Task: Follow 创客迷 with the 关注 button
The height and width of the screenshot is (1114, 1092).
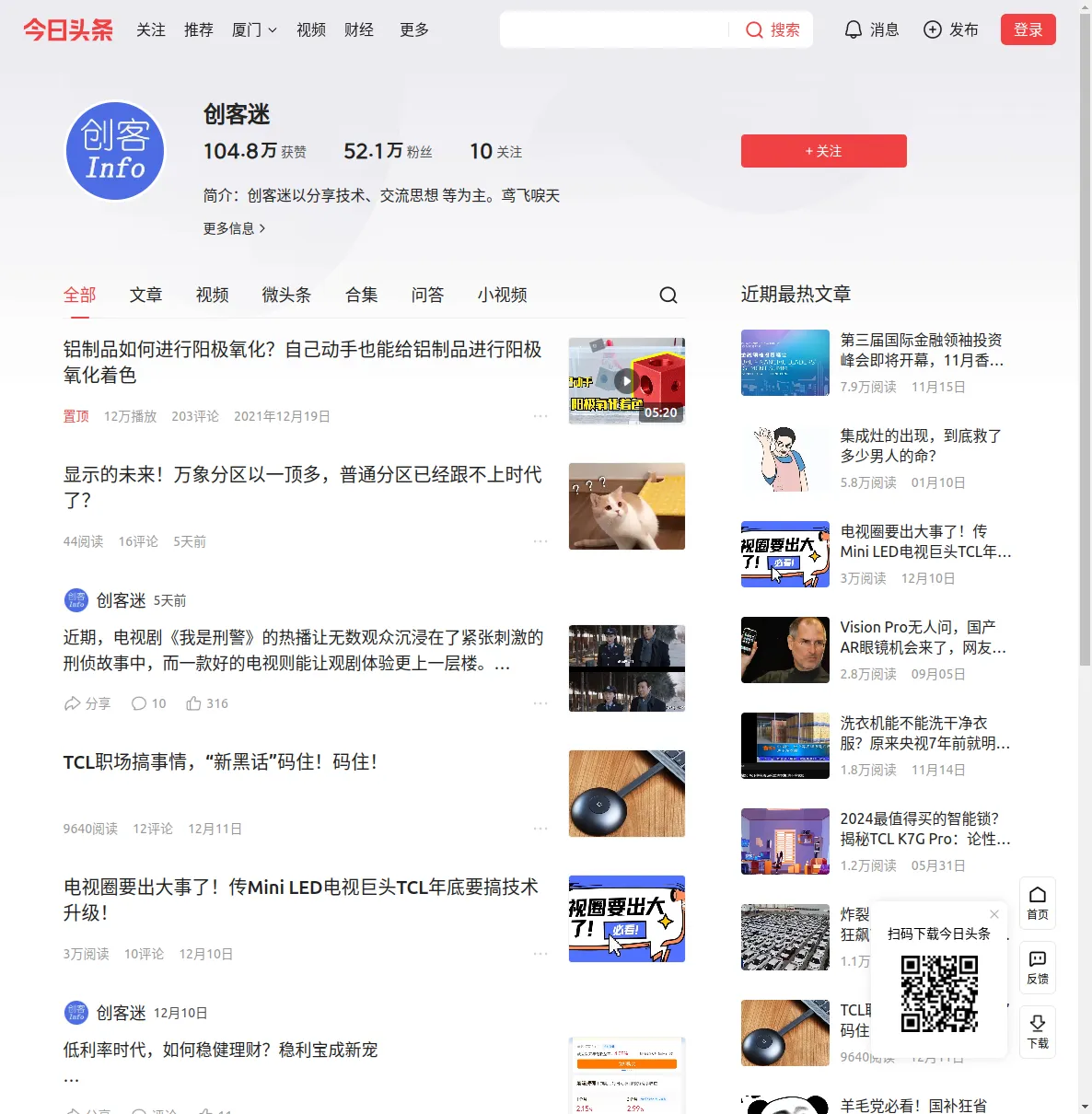Action: pyautogui.click(x=823, y=151)
